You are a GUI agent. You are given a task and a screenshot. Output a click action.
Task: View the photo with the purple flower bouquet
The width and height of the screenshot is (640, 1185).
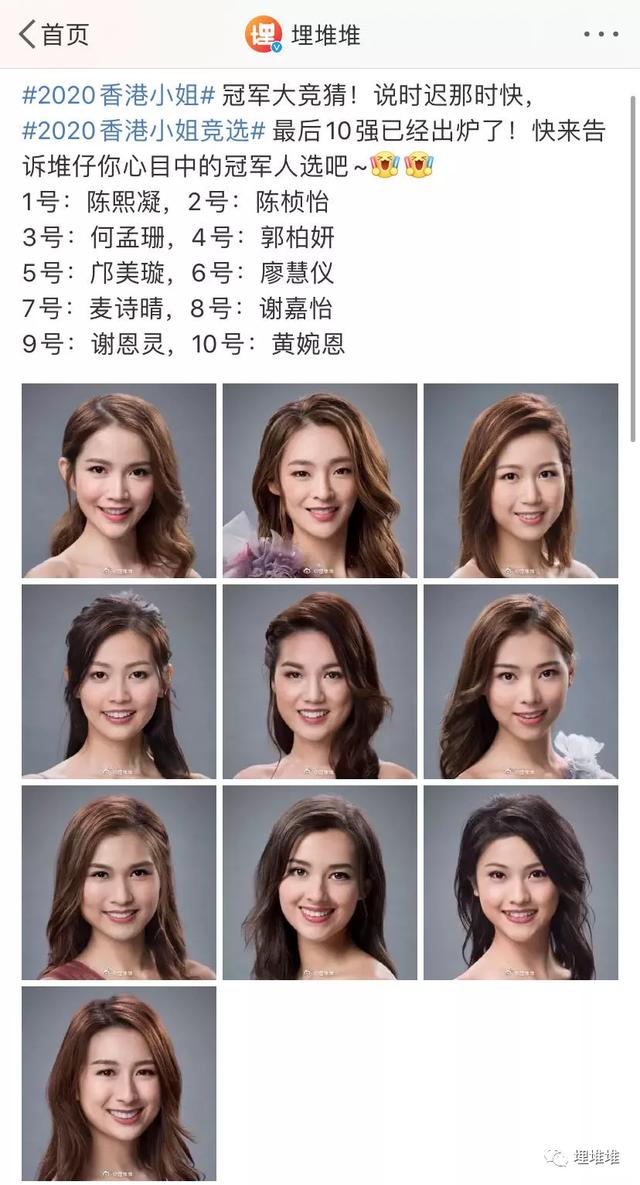pyautogui.click(x=320, y=480)
